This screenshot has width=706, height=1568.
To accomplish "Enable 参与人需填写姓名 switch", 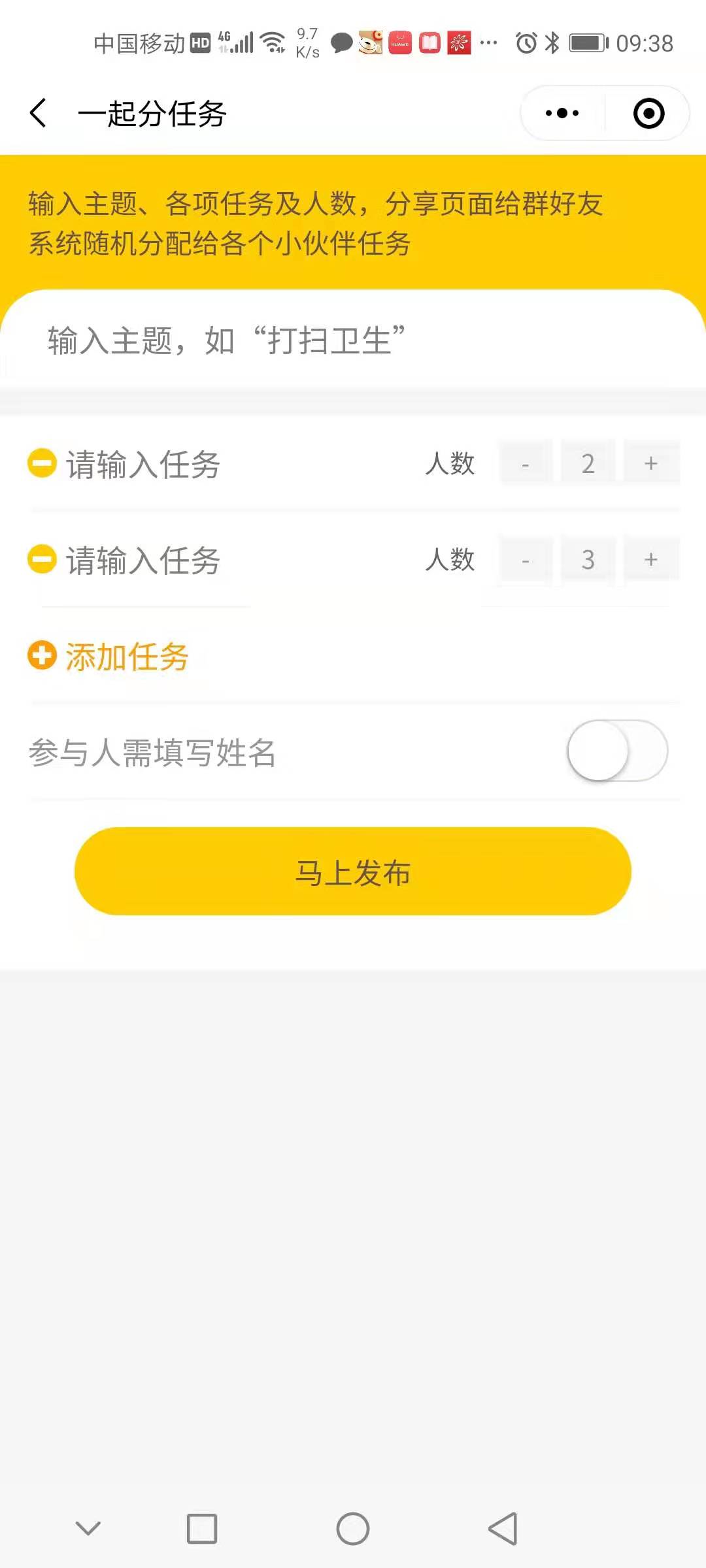I will [617, 751].
